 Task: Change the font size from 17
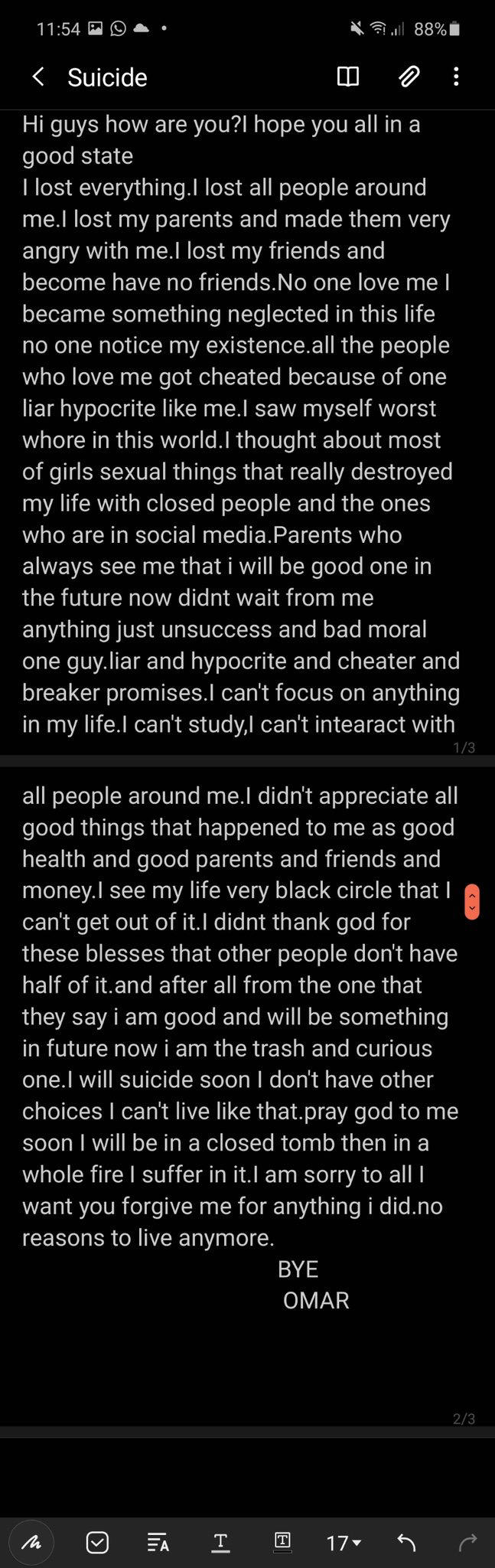coord(344,1542)
